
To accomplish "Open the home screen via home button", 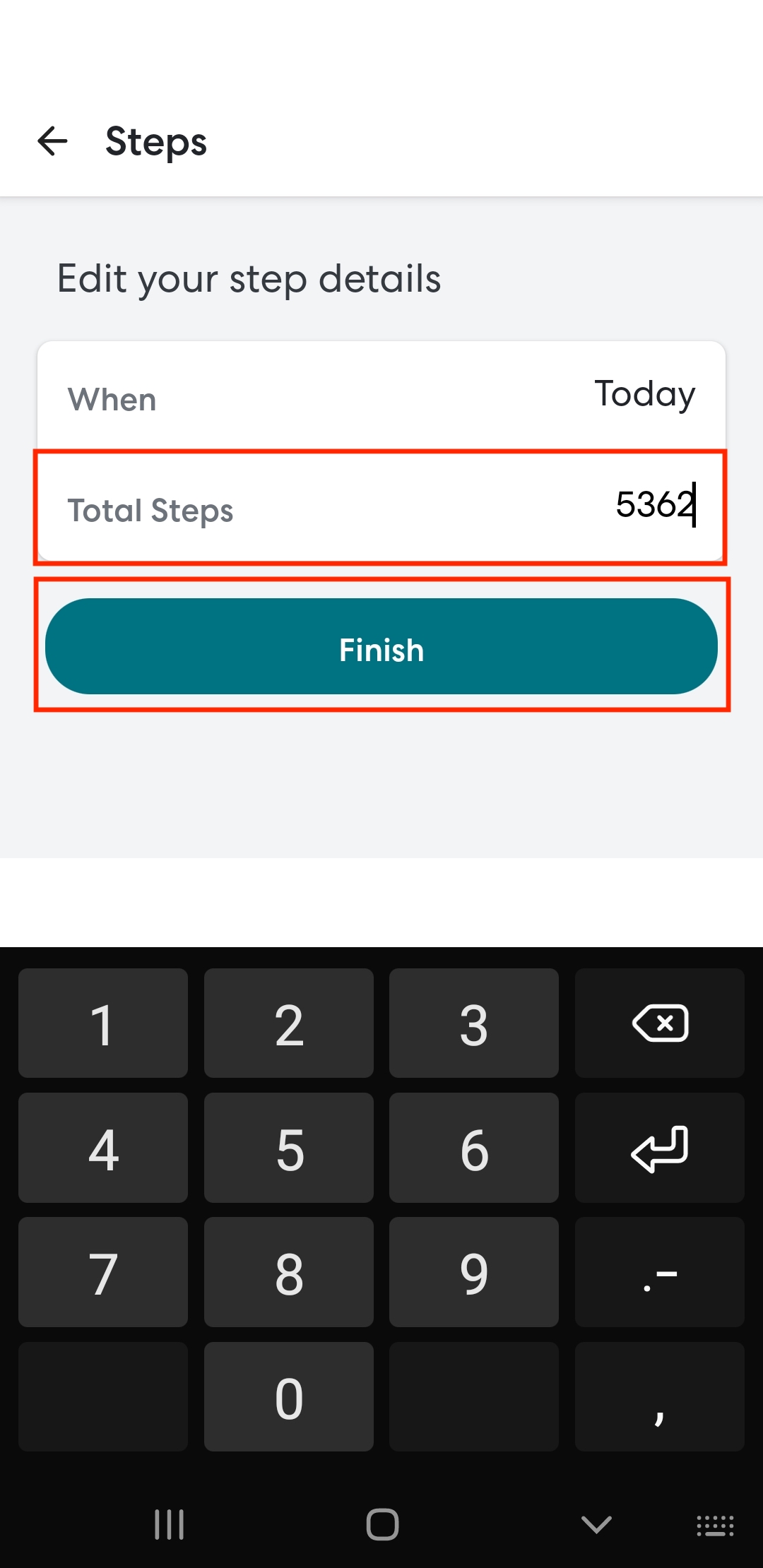I will tap(382, 1524).
